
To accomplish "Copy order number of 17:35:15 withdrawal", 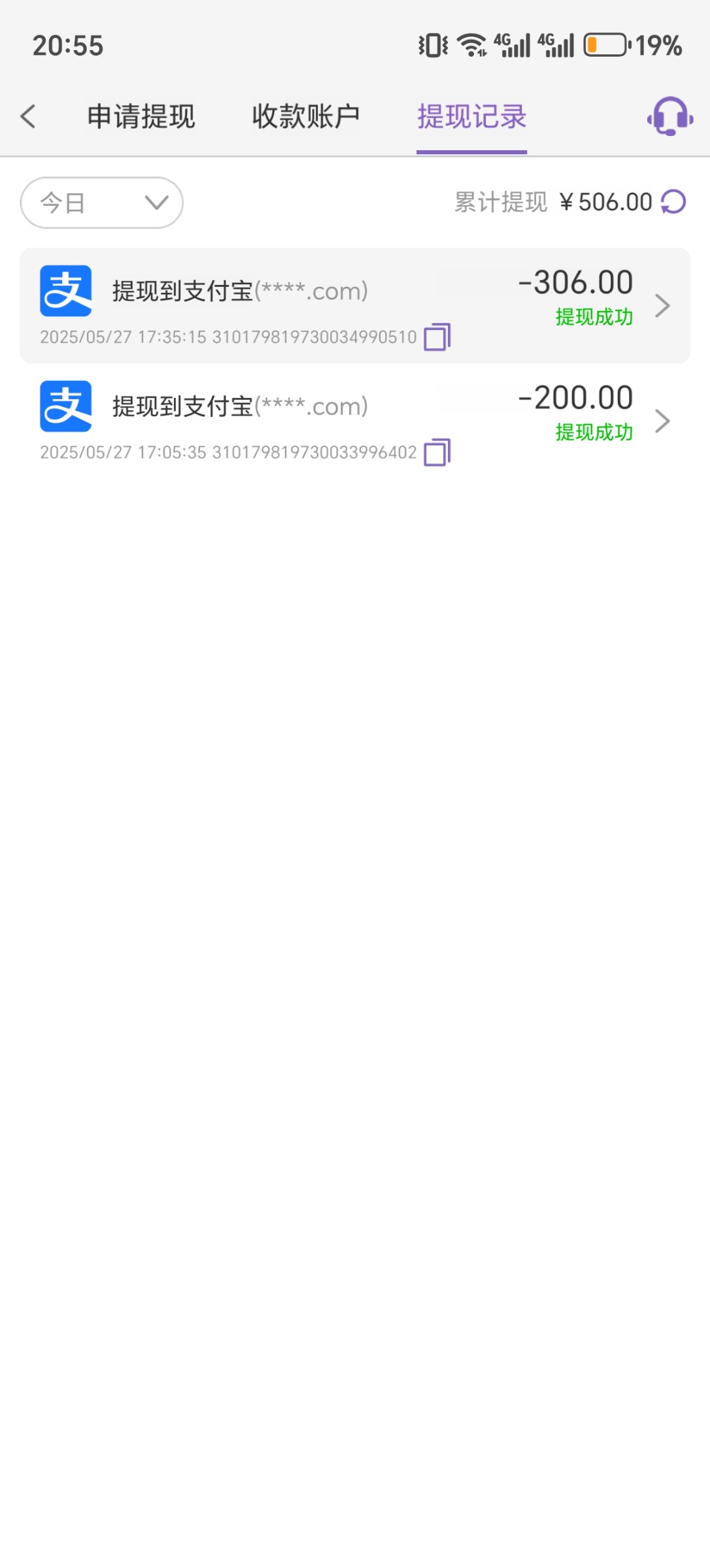I will 437,337.
